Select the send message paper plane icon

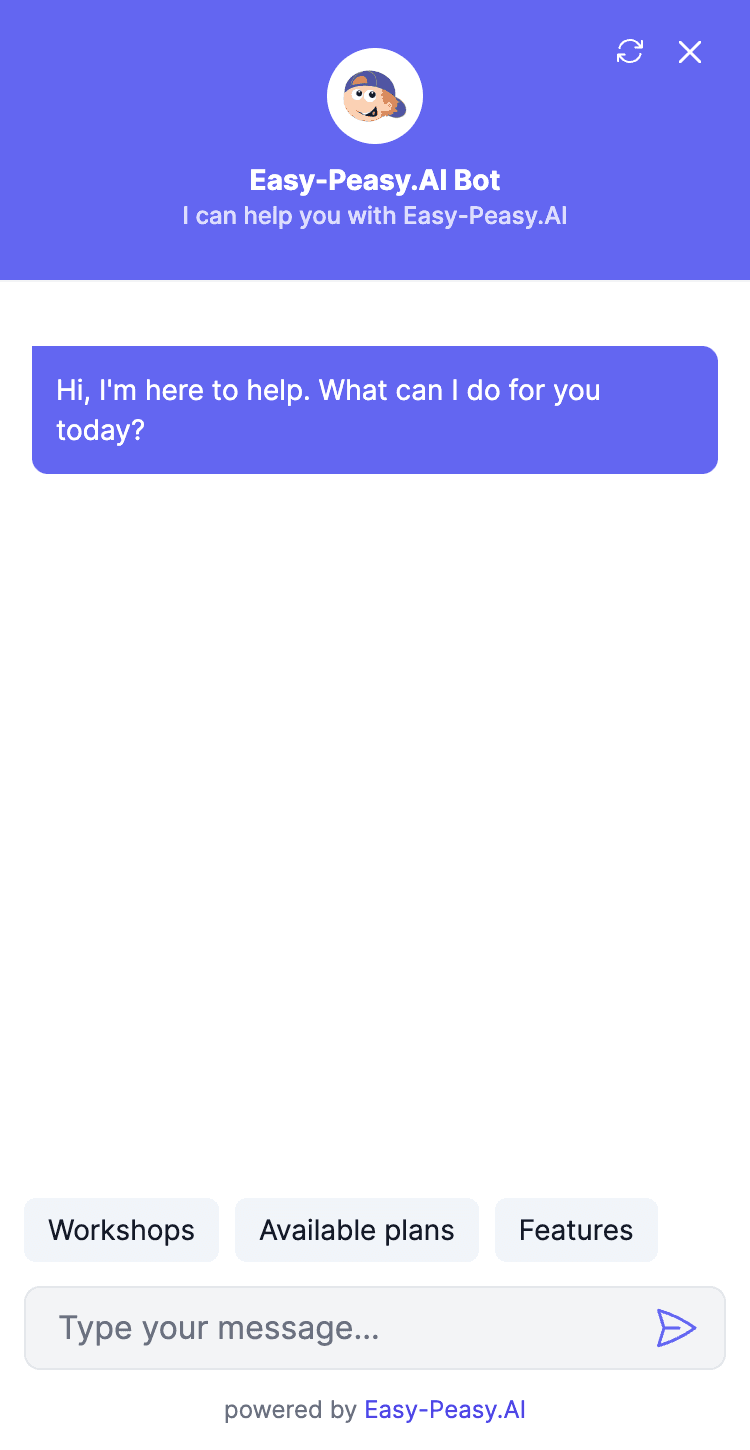(678, 1327)
